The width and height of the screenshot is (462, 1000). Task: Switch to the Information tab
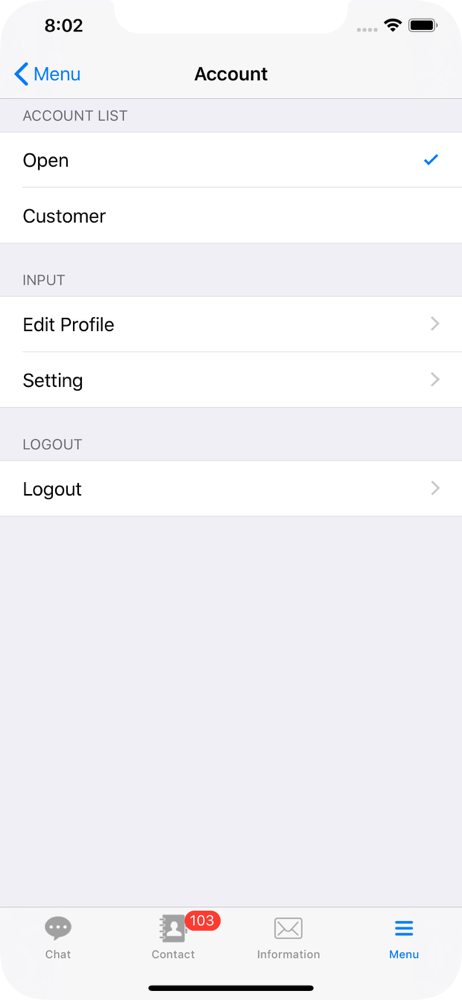pyautogui.click(x=288, y=938)
